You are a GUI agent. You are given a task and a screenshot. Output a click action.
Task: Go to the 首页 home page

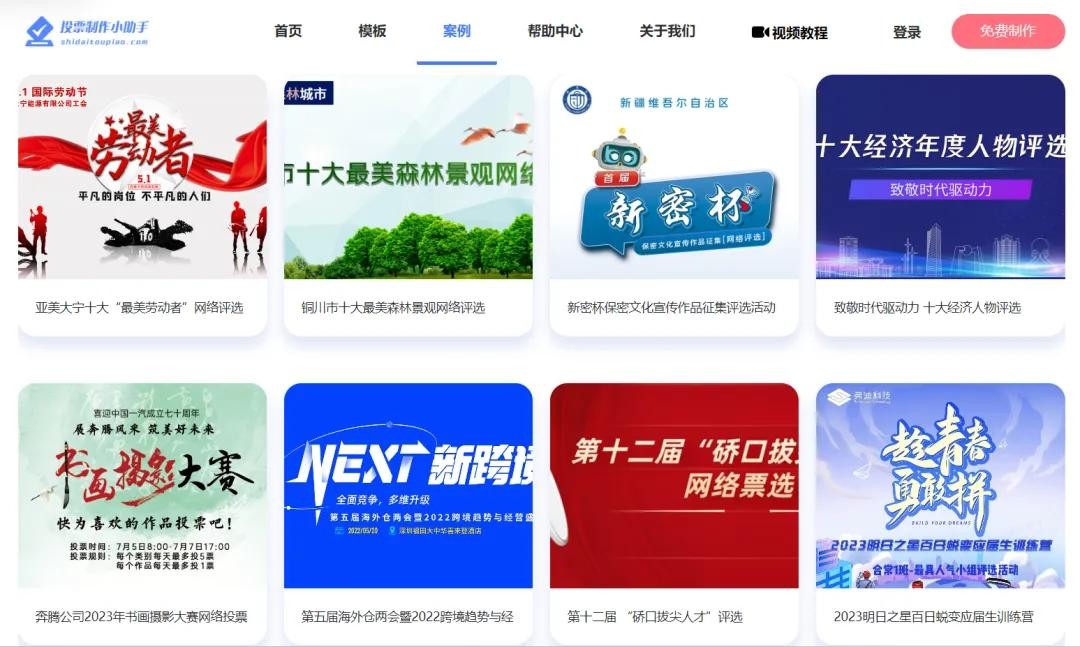[288, 31]
